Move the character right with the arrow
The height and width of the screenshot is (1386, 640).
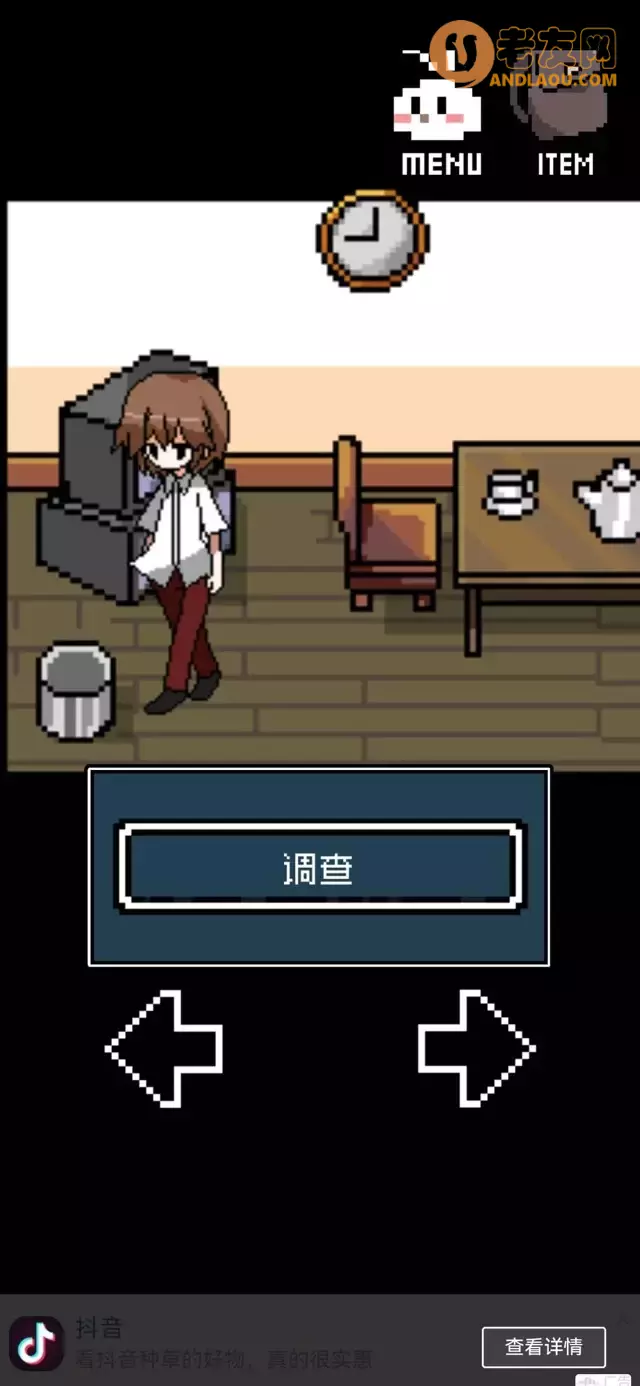(475, 1048)
